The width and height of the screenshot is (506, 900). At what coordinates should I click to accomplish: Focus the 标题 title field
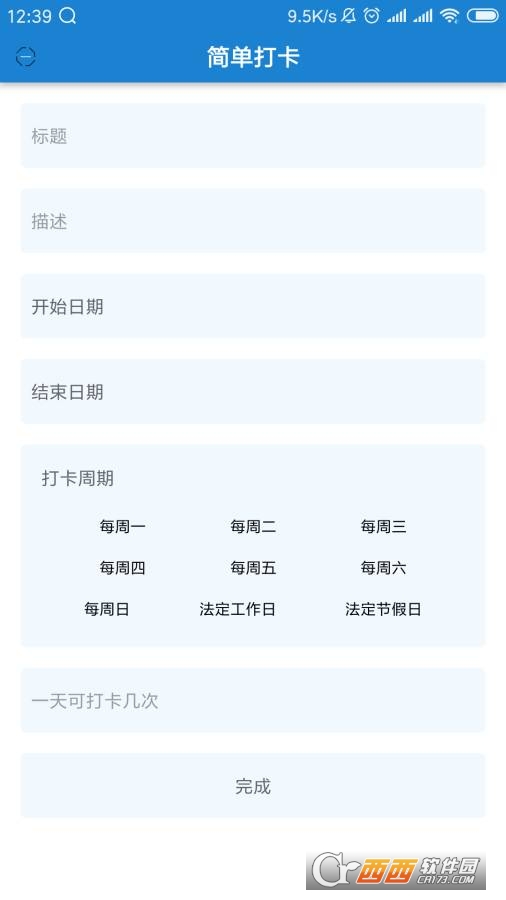click(x=253, y=136)
